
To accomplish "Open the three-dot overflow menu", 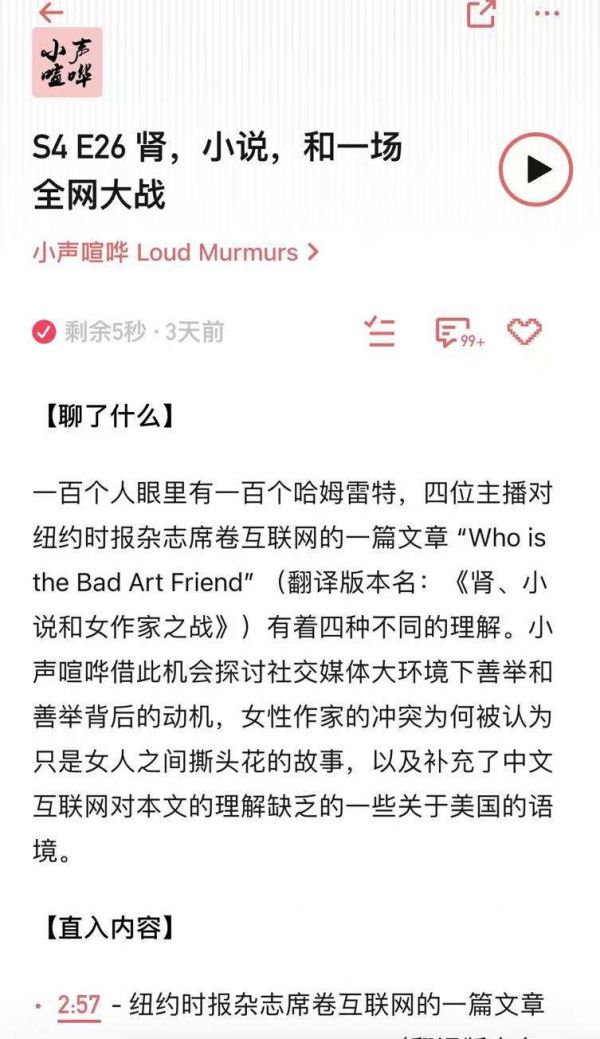I will point(546,13).
